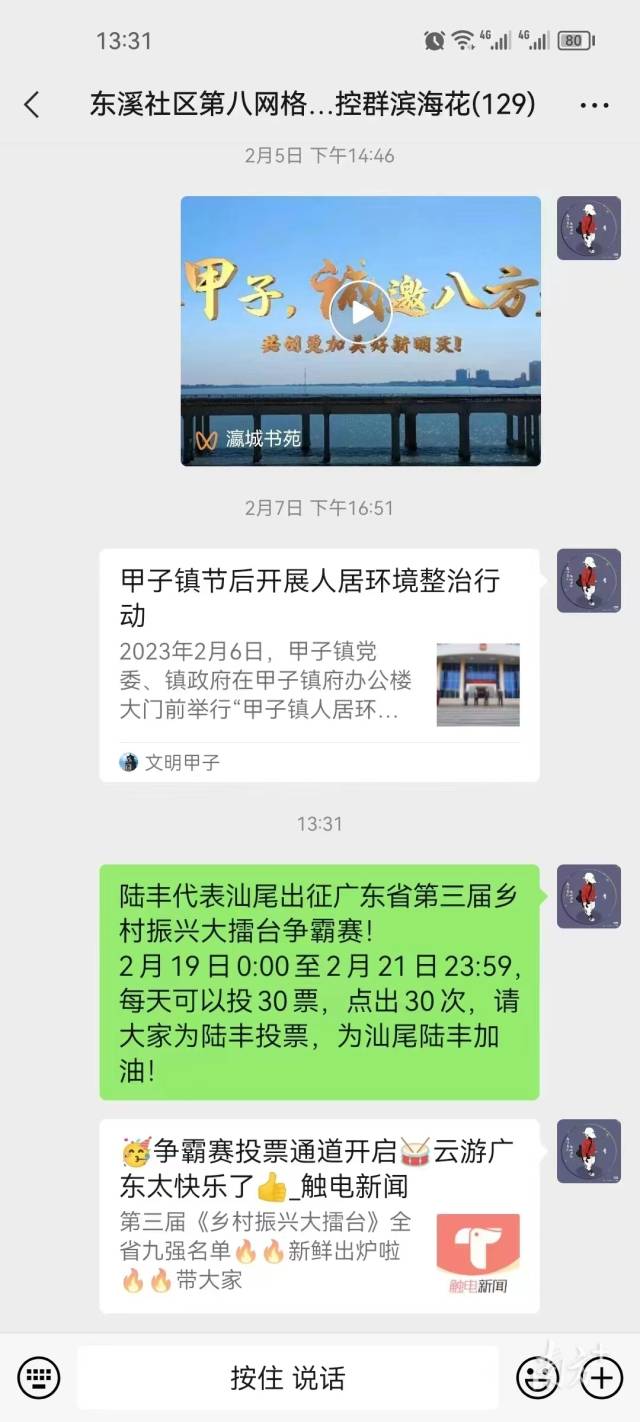Go back from the group chat

[32, 104]
